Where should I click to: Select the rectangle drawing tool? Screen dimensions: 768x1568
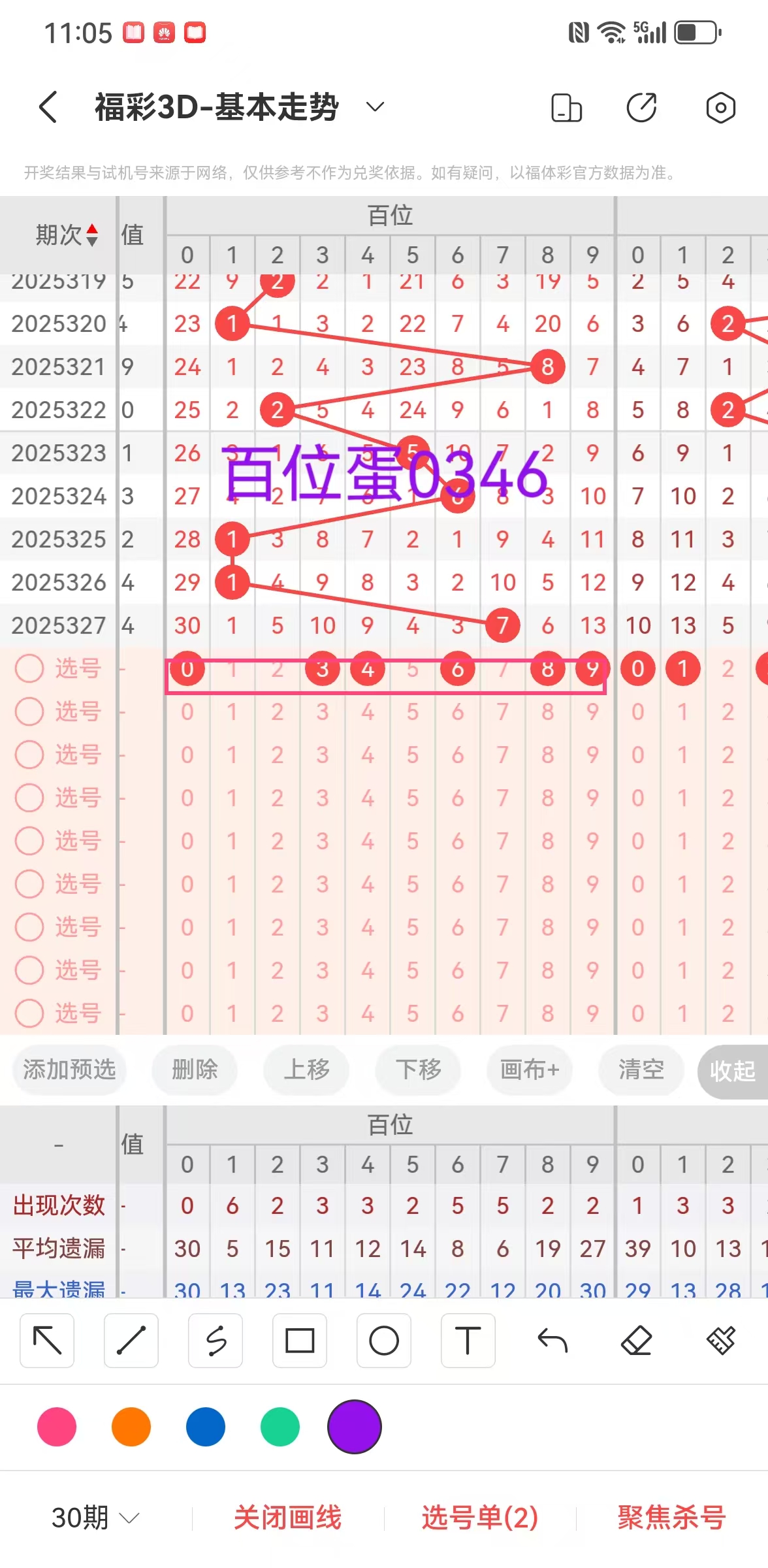(x=300, y=1341)
